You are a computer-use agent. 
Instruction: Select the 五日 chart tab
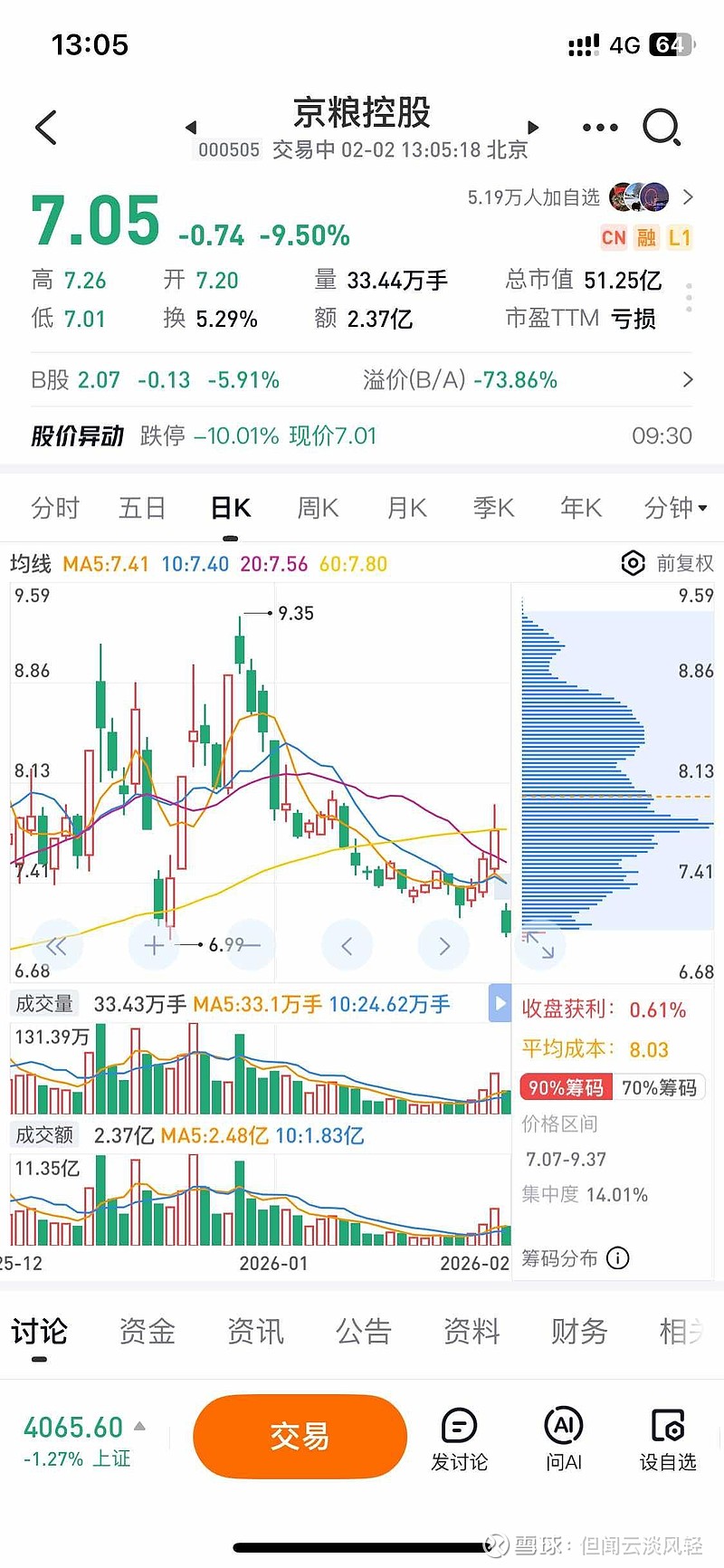click(x=142, y=508)
